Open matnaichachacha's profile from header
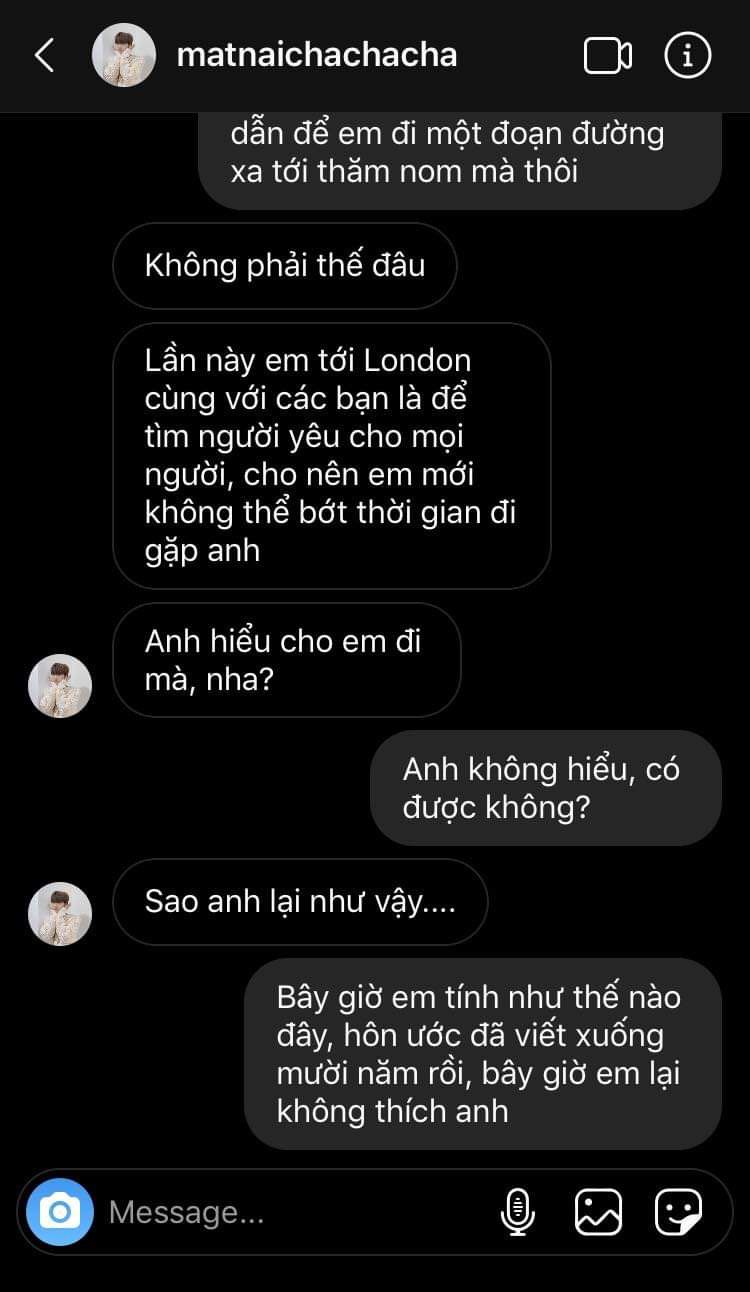The image size is (750, 1292). tap(316, 55)
